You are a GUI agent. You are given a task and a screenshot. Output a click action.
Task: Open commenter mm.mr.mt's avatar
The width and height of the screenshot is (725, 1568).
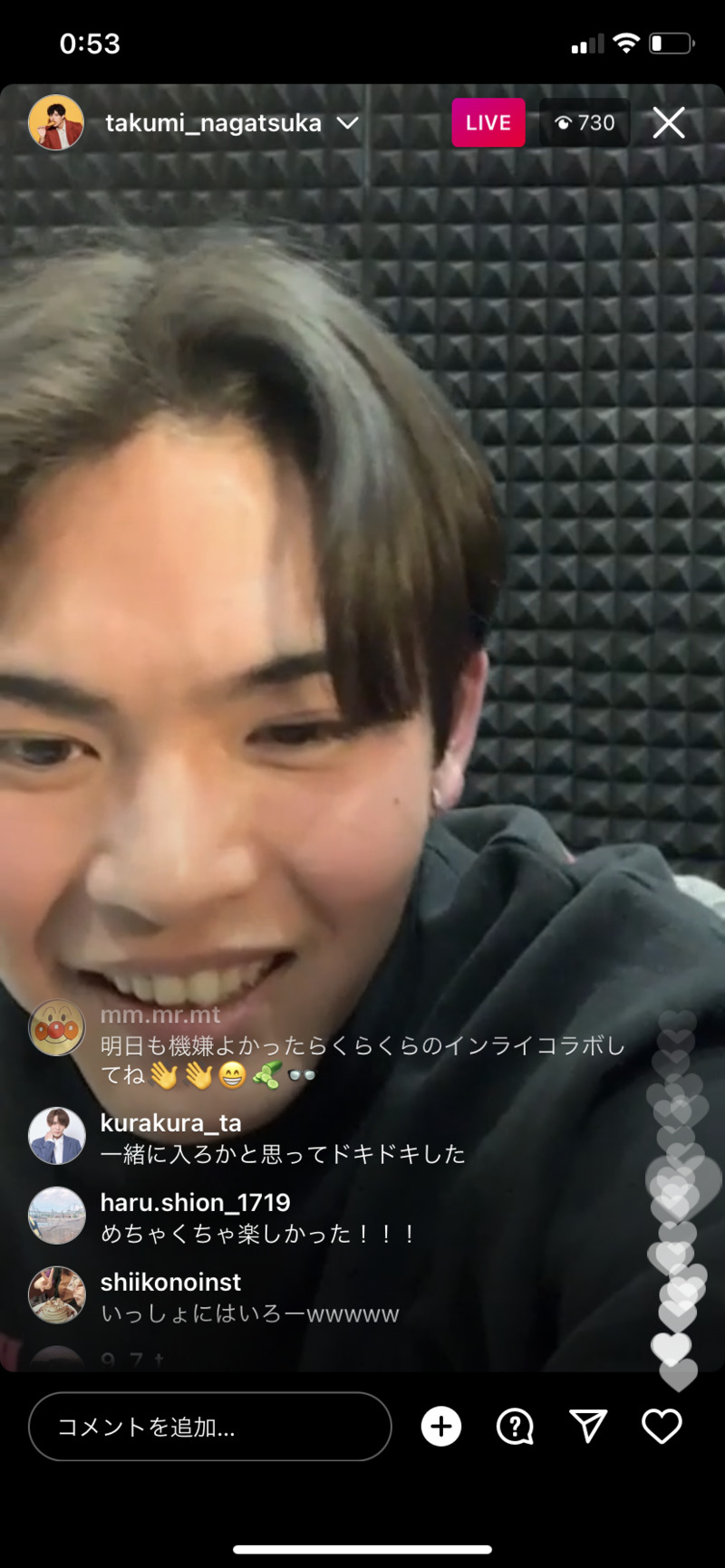click(x=56, y=1028)
